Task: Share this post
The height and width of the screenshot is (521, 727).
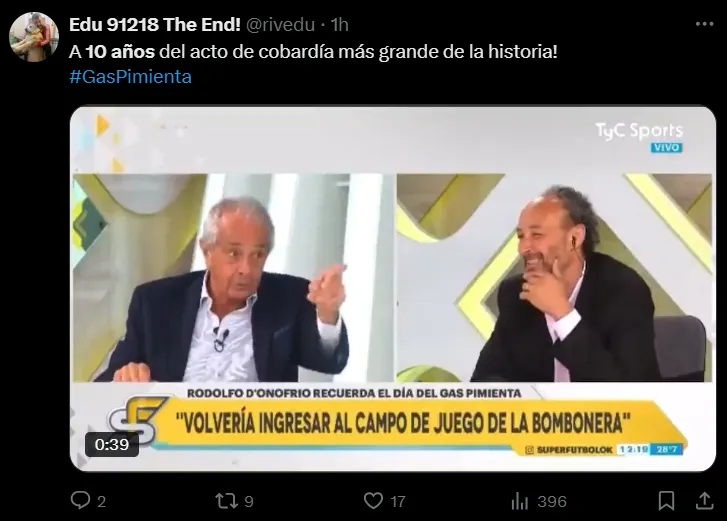Action: coord(704,500)
